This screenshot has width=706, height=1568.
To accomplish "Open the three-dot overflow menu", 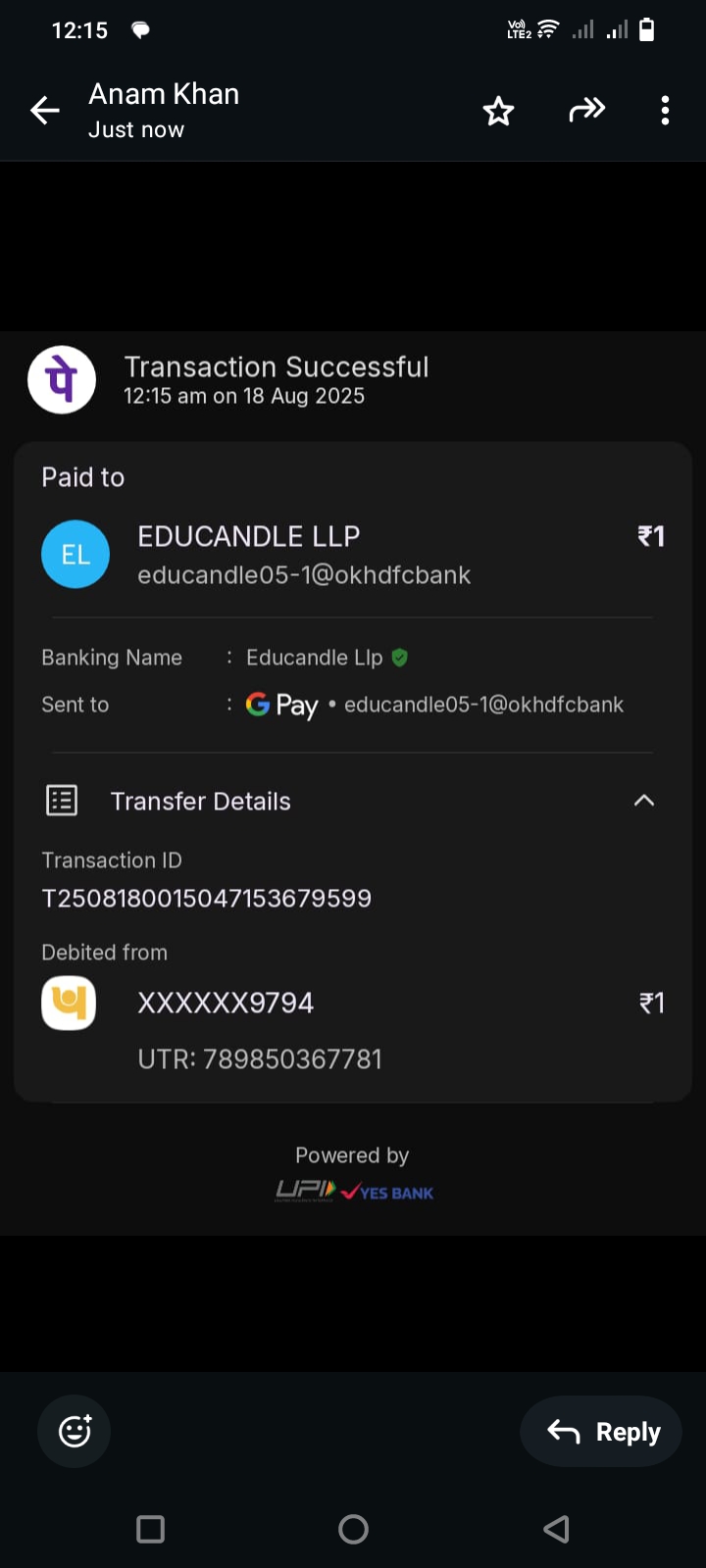I will point(665,111).
